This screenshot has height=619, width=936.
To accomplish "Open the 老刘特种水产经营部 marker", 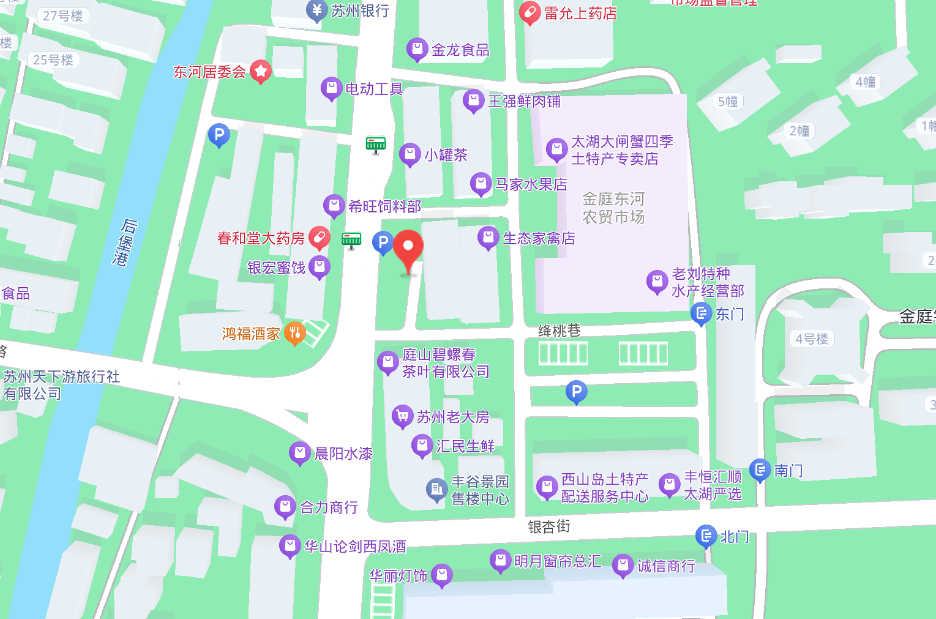I will [x=657, y=281].
